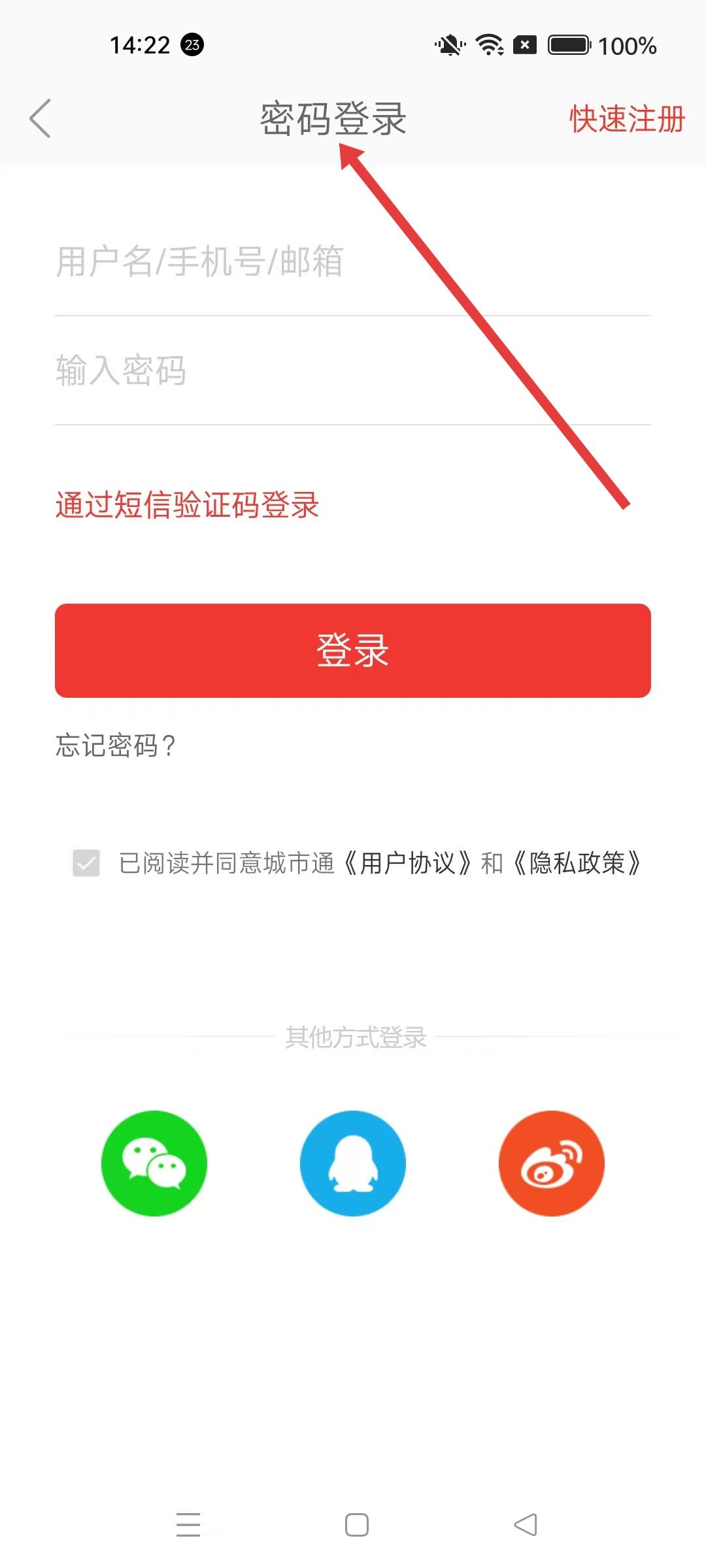The width and height of the screenshot is (706, 1568).
Task: Go back using the top-left arrow
Action: click(x=41, y=119)
